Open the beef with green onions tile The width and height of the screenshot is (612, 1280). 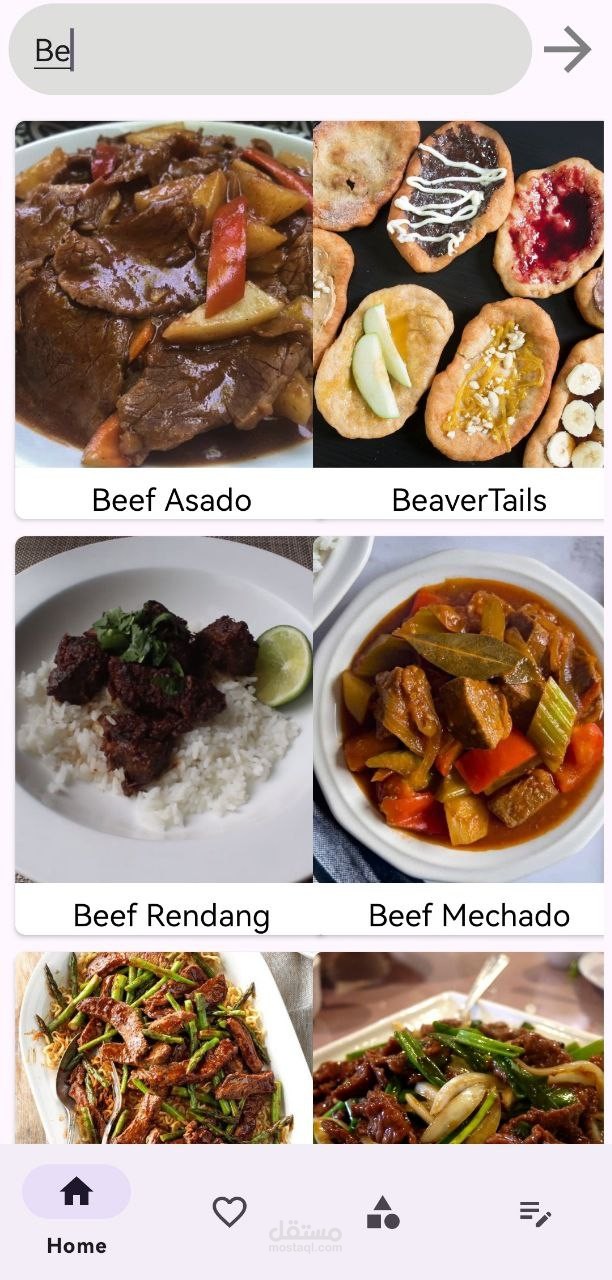coord(458,1048)
